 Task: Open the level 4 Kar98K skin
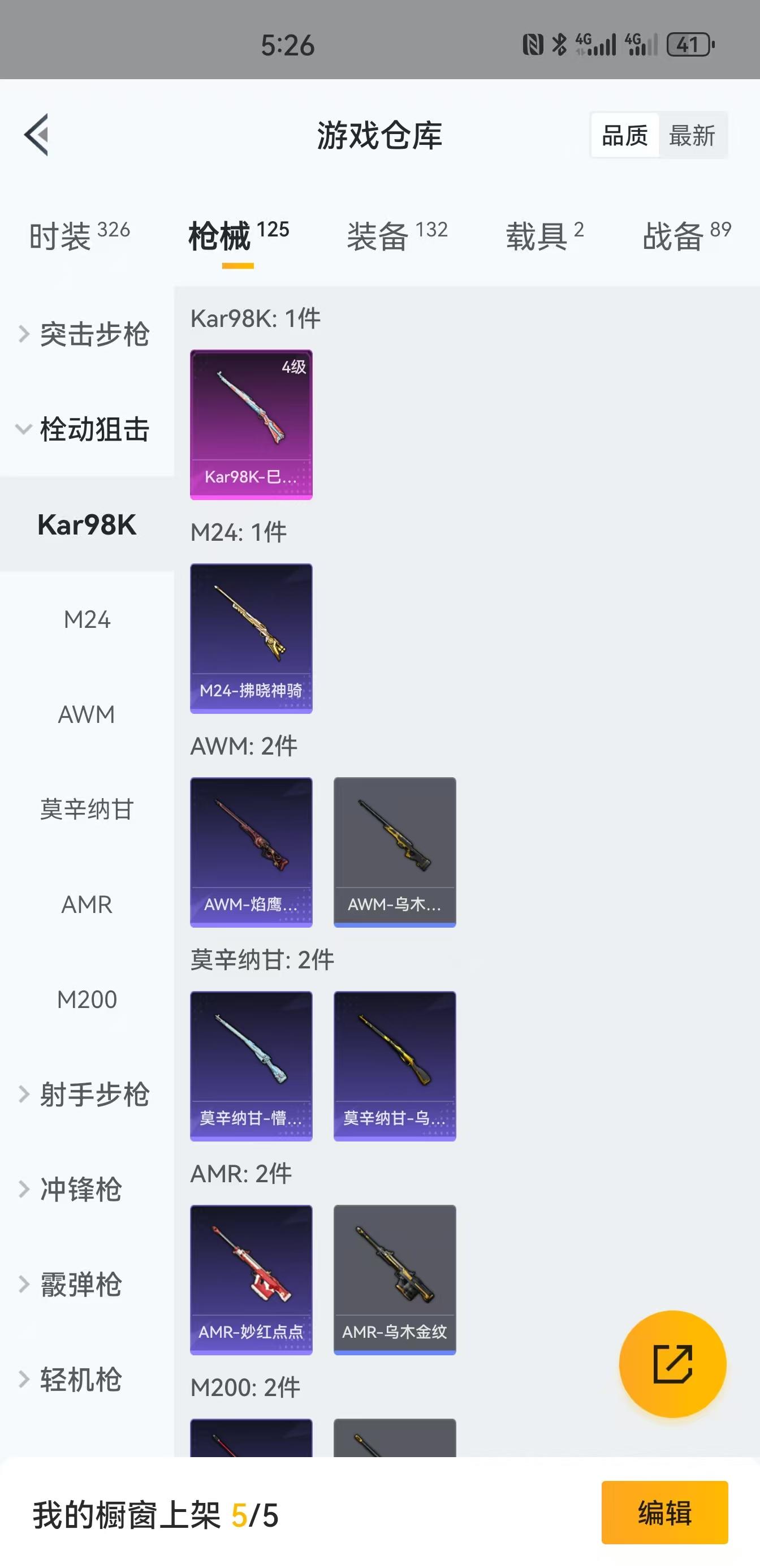(x=251, y=424)
